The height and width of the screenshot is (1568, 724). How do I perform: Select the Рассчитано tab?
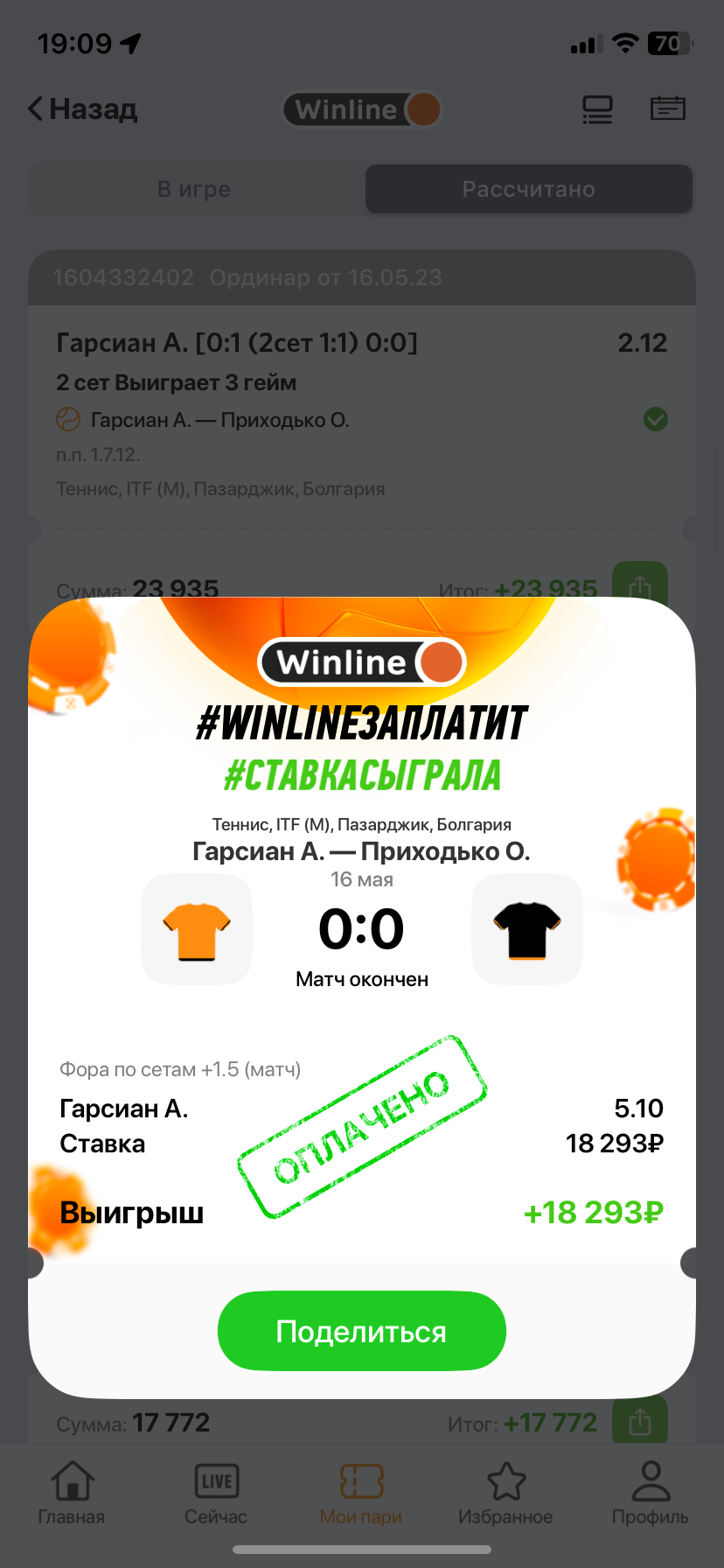click(528, 189)
